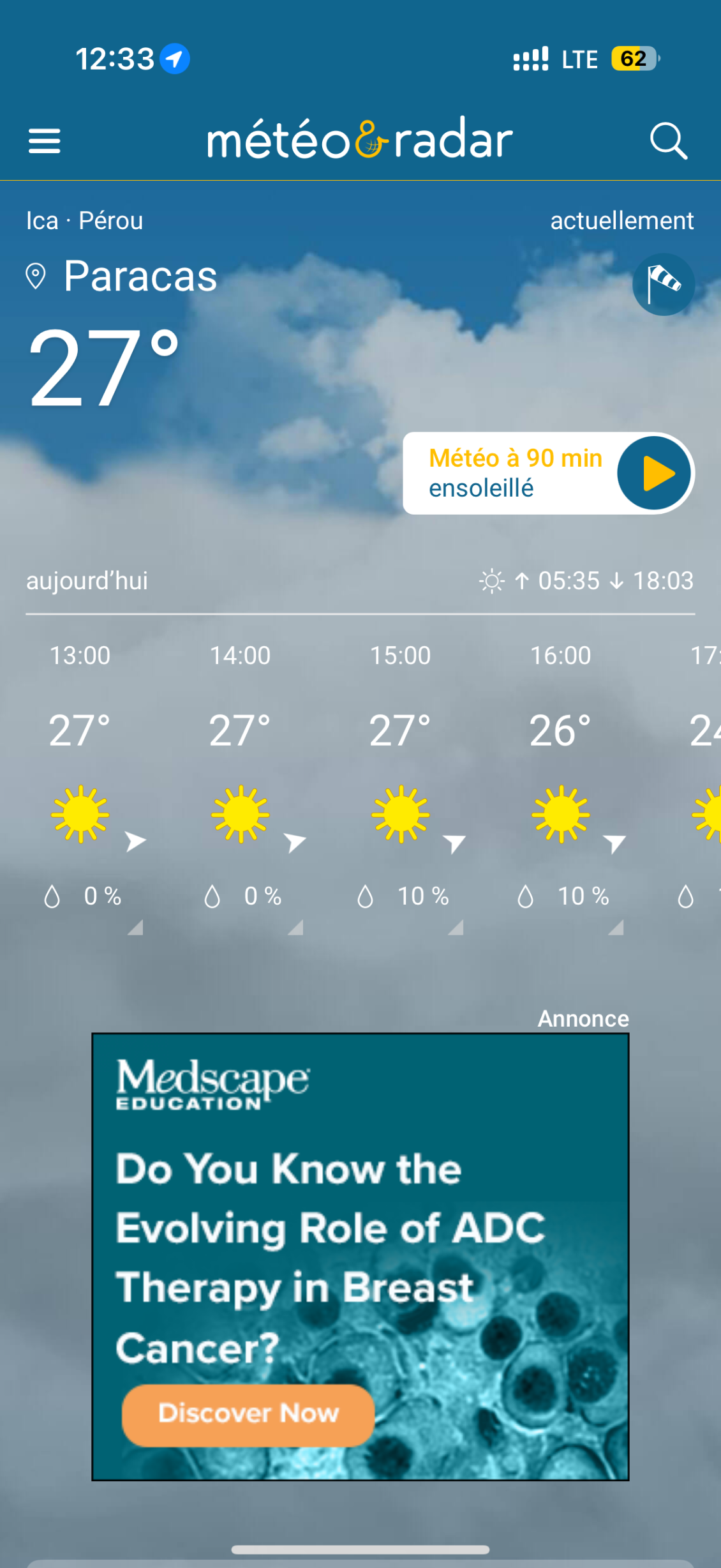
Task: Open the hamburger menu
Action: pos(44,140)
